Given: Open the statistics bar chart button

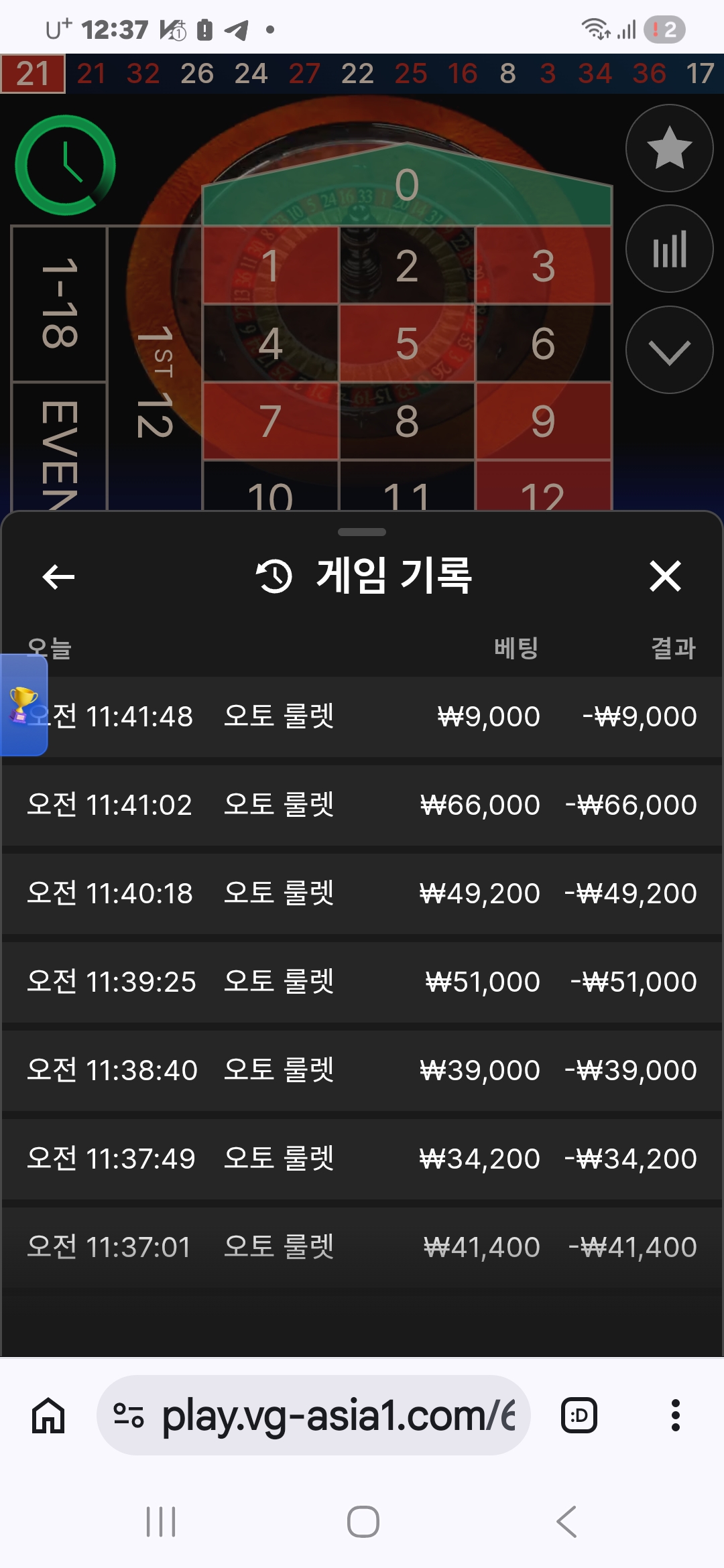Looking at the screenshot, I should [x=669, y=249].
